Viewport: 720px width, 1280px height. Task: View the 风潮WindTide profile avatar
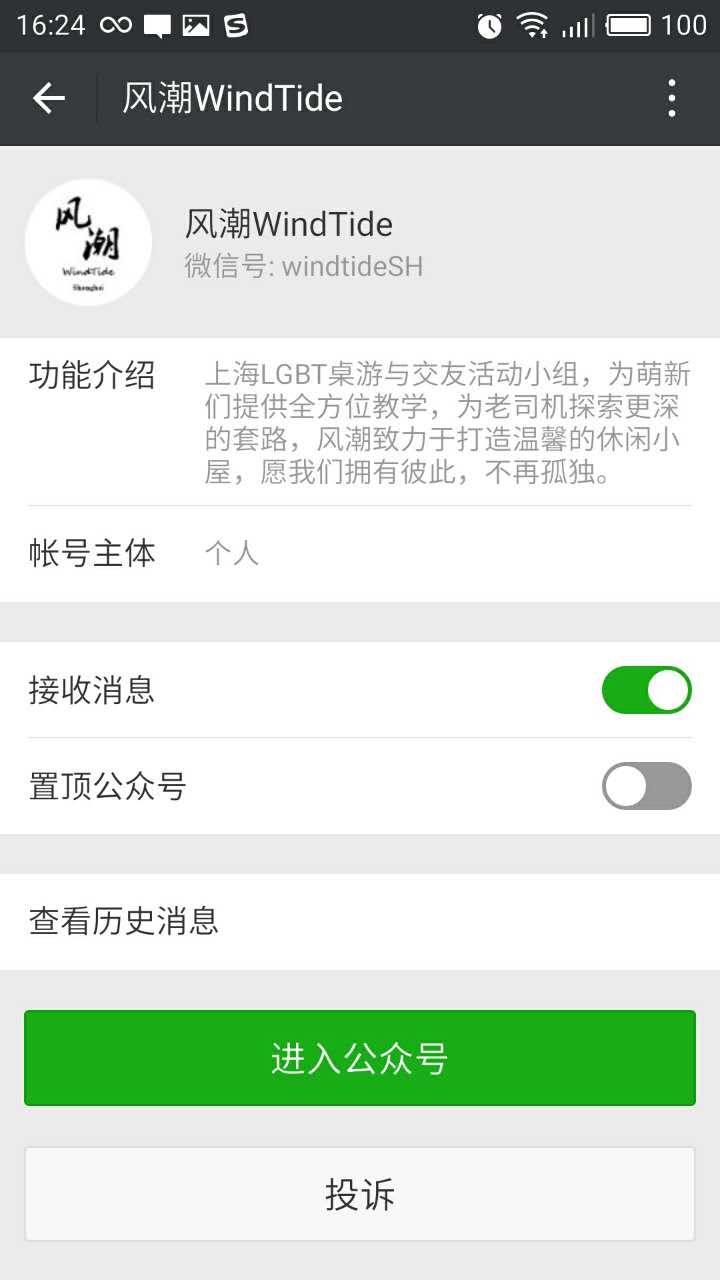[x=88, y=242]
